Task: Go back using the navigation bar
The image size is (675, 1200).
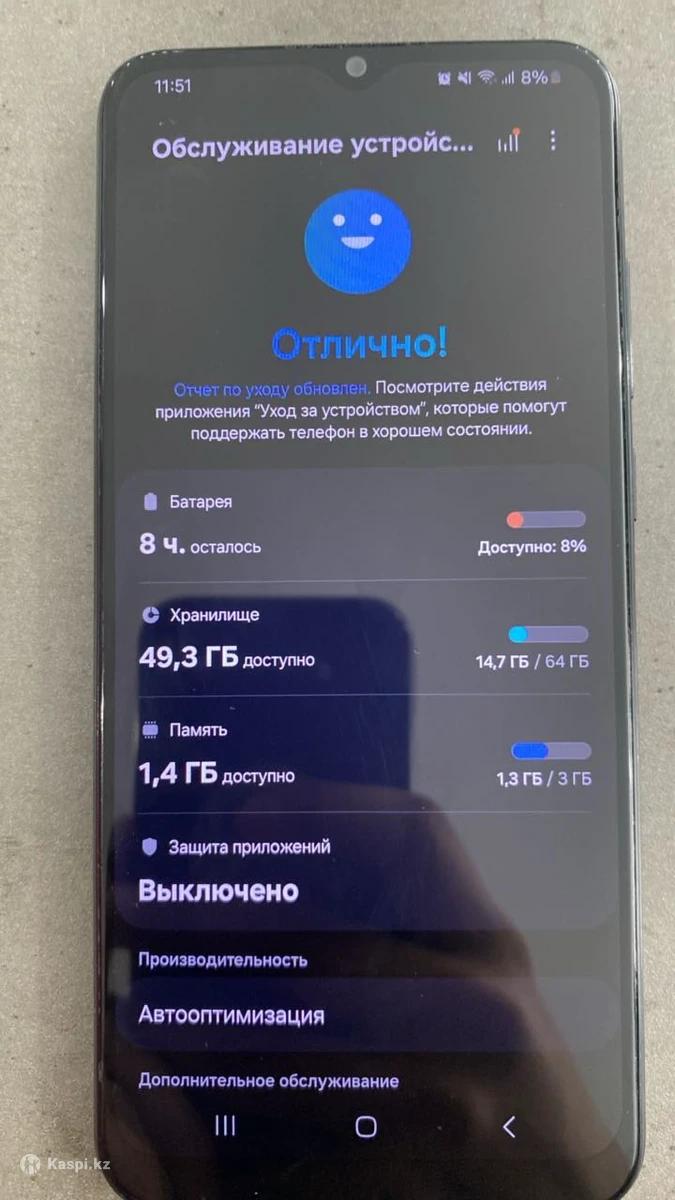Action: point(509,1127)
